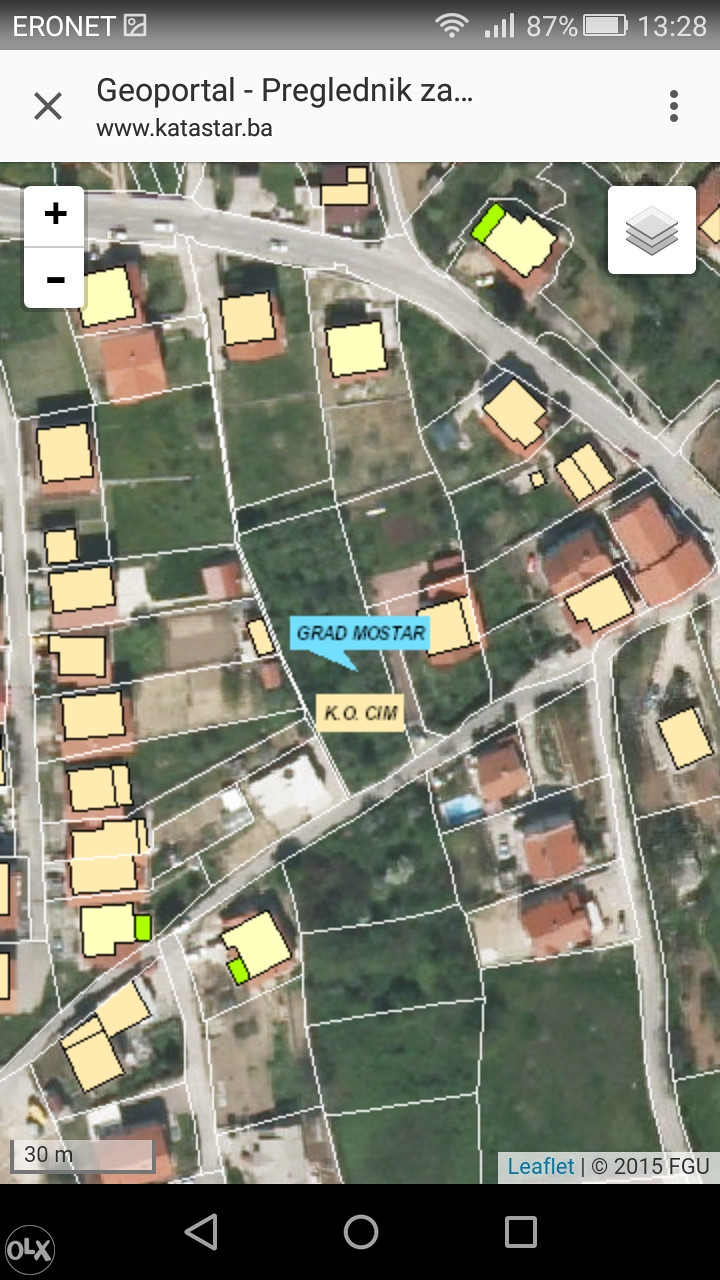Go to the home screen
The height and width of the screenshot is (1280, 720).
click(x=360, y=1232)
